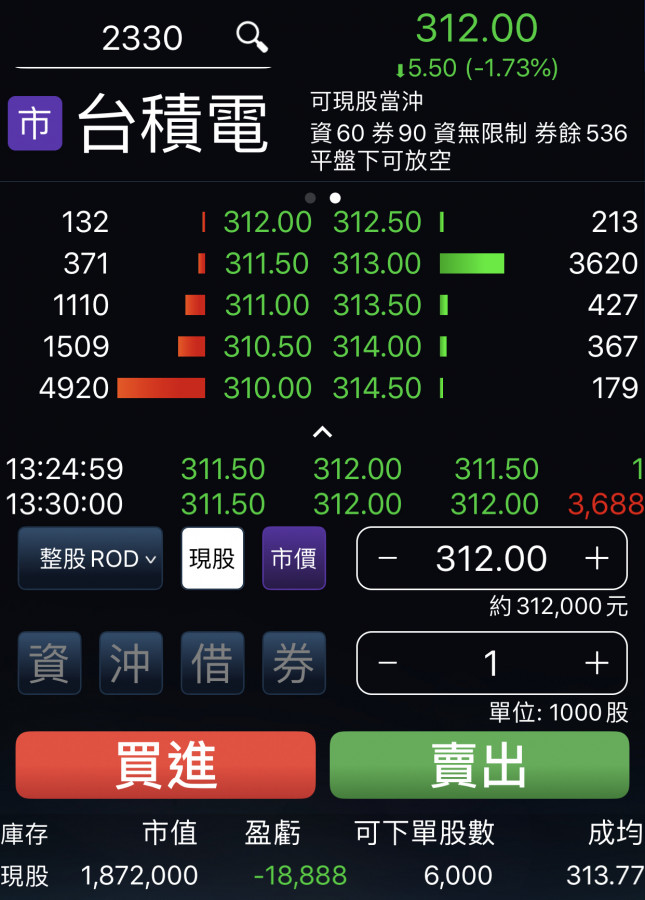Pick the 313.00 ask price
This screenshot has height=900, width=645.
coord(376,263)
